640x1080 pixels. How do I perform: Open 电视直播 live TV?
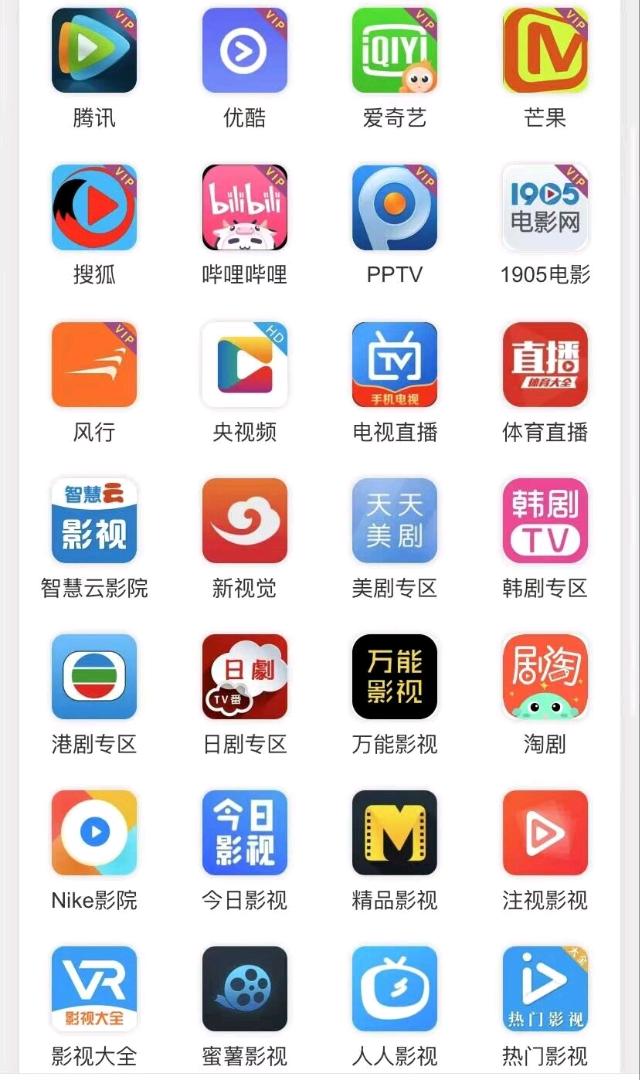pos(395,364)
